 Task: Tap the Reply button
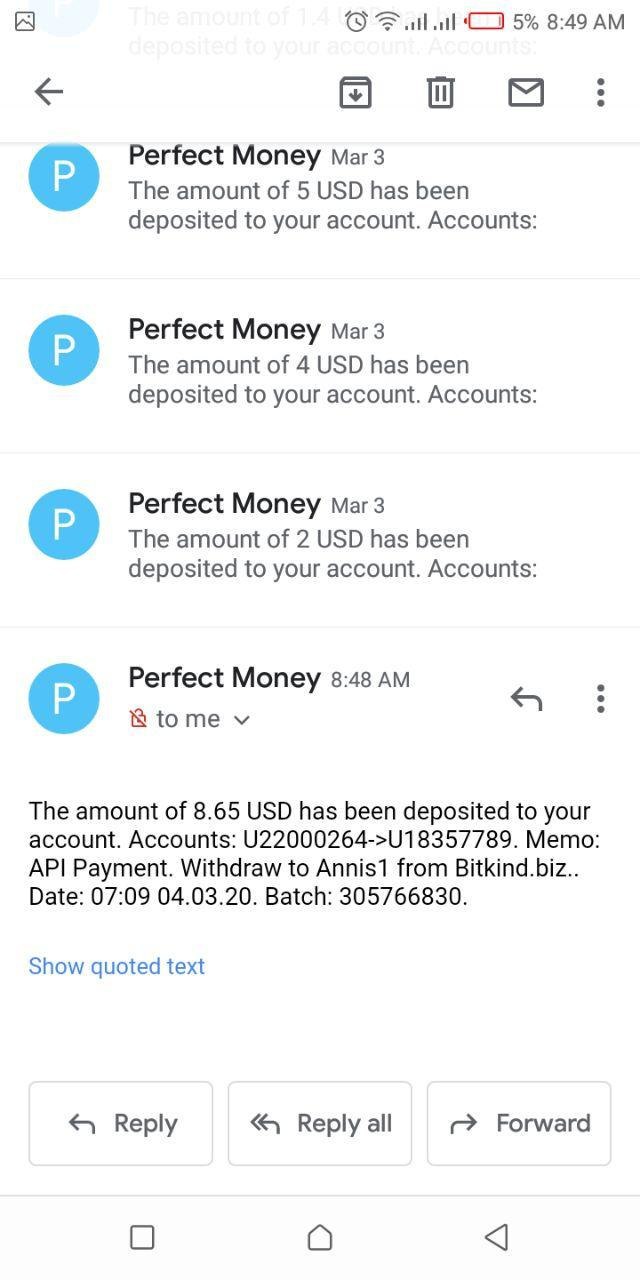120,1123
